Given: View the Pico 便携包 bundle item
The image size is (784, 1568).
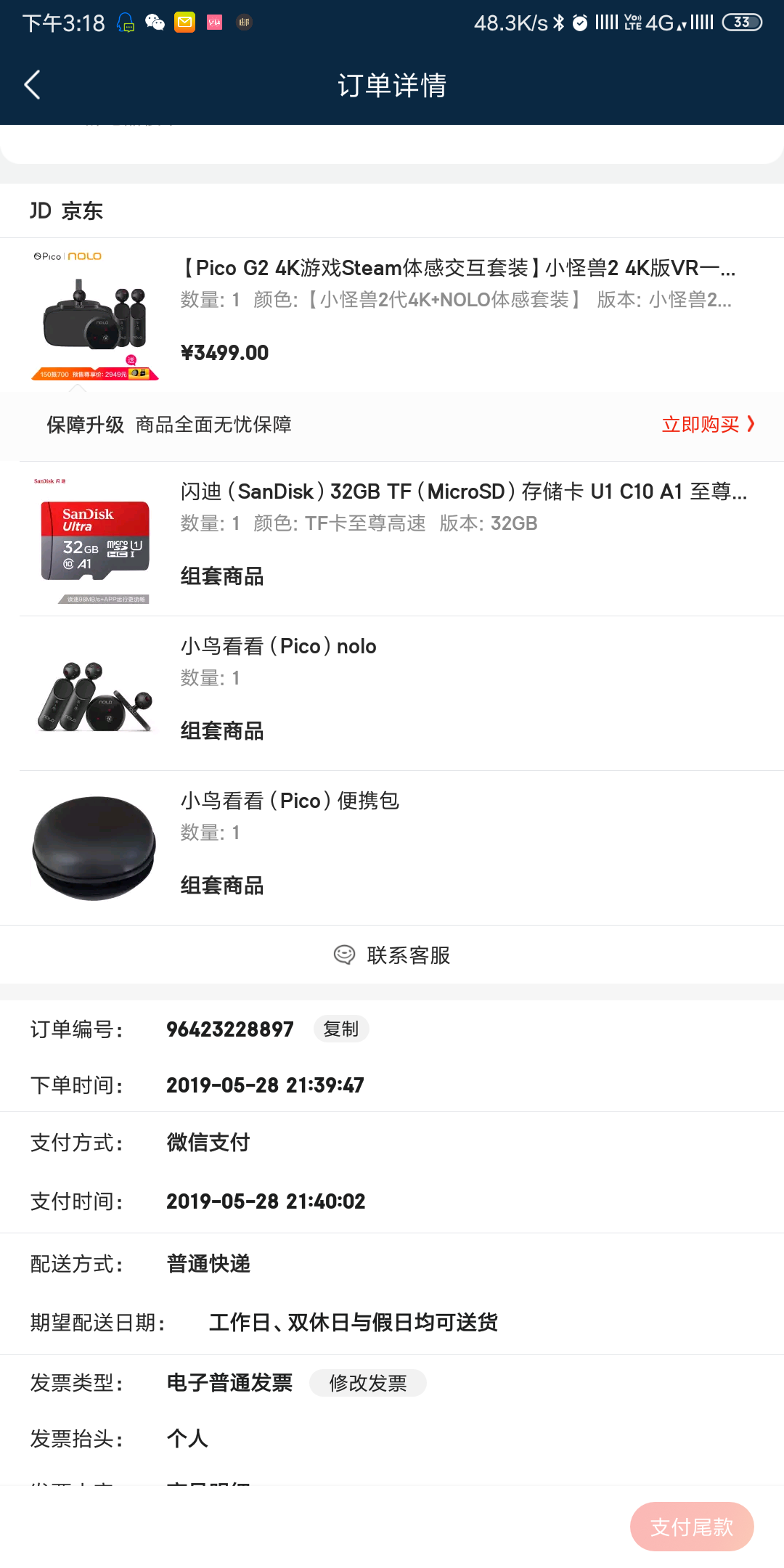Looking at the screenshot, I should 290,801.
